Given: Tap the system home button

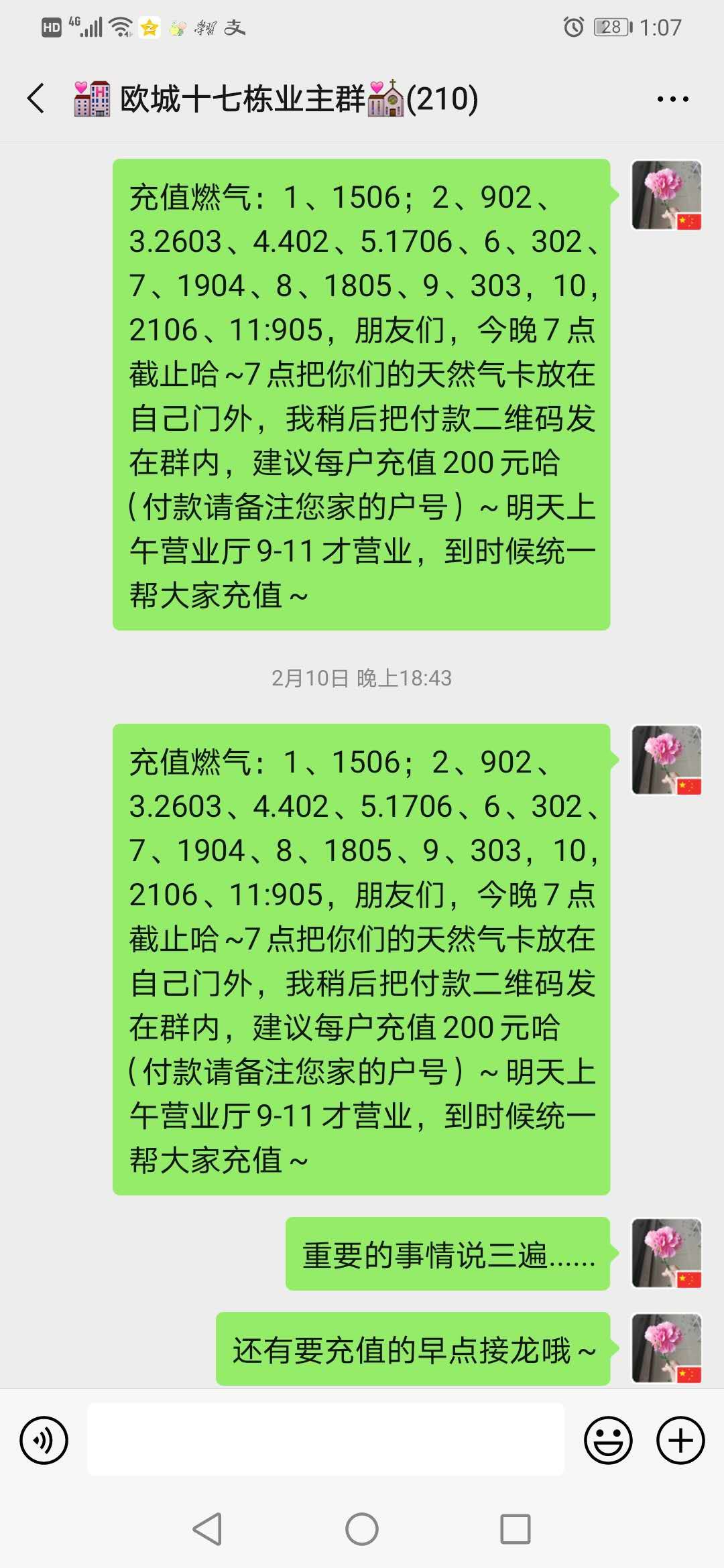Looking at the screenshot, I should tap(362, 1529).
